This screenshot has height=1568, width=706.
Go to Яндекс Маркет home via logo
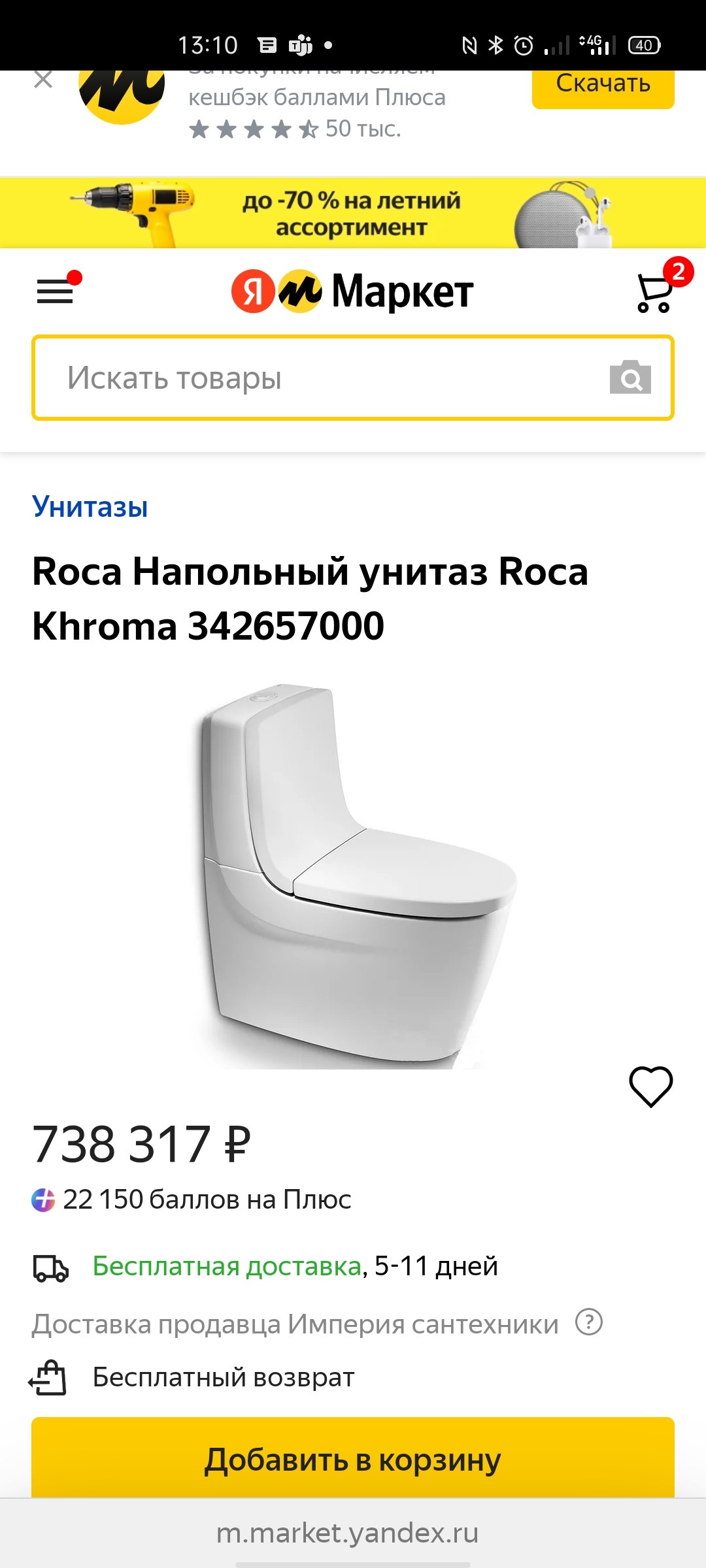(x=353, y=291)
